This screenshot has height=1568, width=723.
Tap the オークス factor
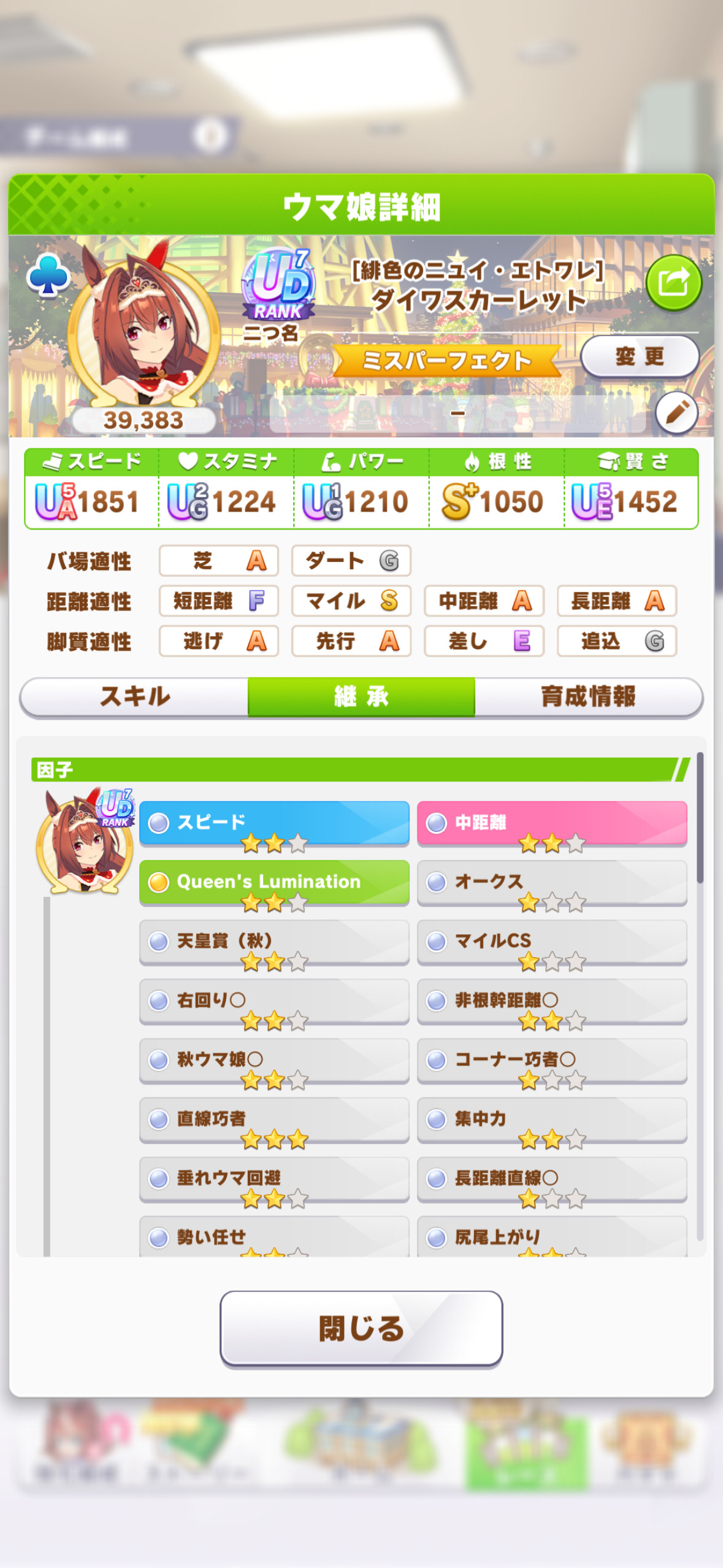click(552, 882)
